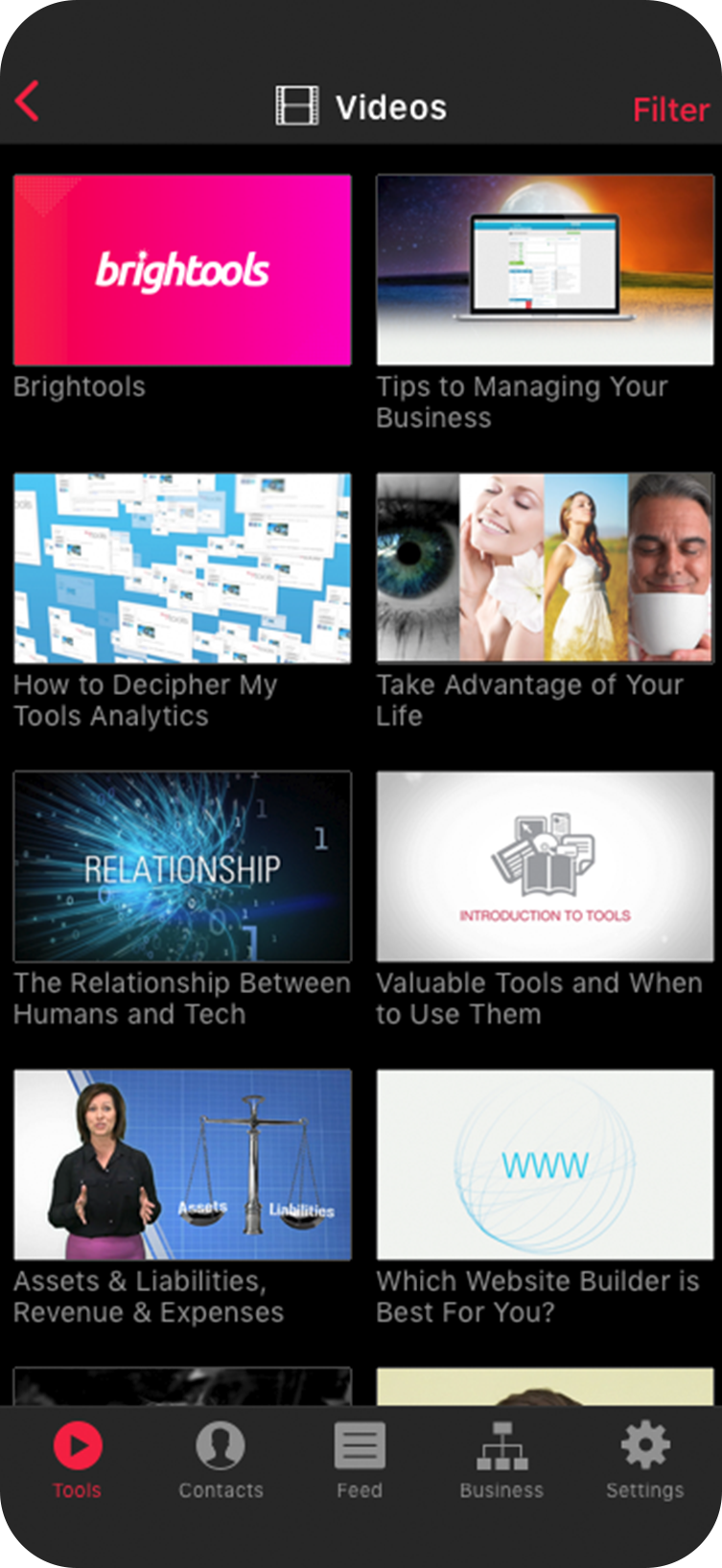
Task: Play the Brightools video
Action: 182,270
